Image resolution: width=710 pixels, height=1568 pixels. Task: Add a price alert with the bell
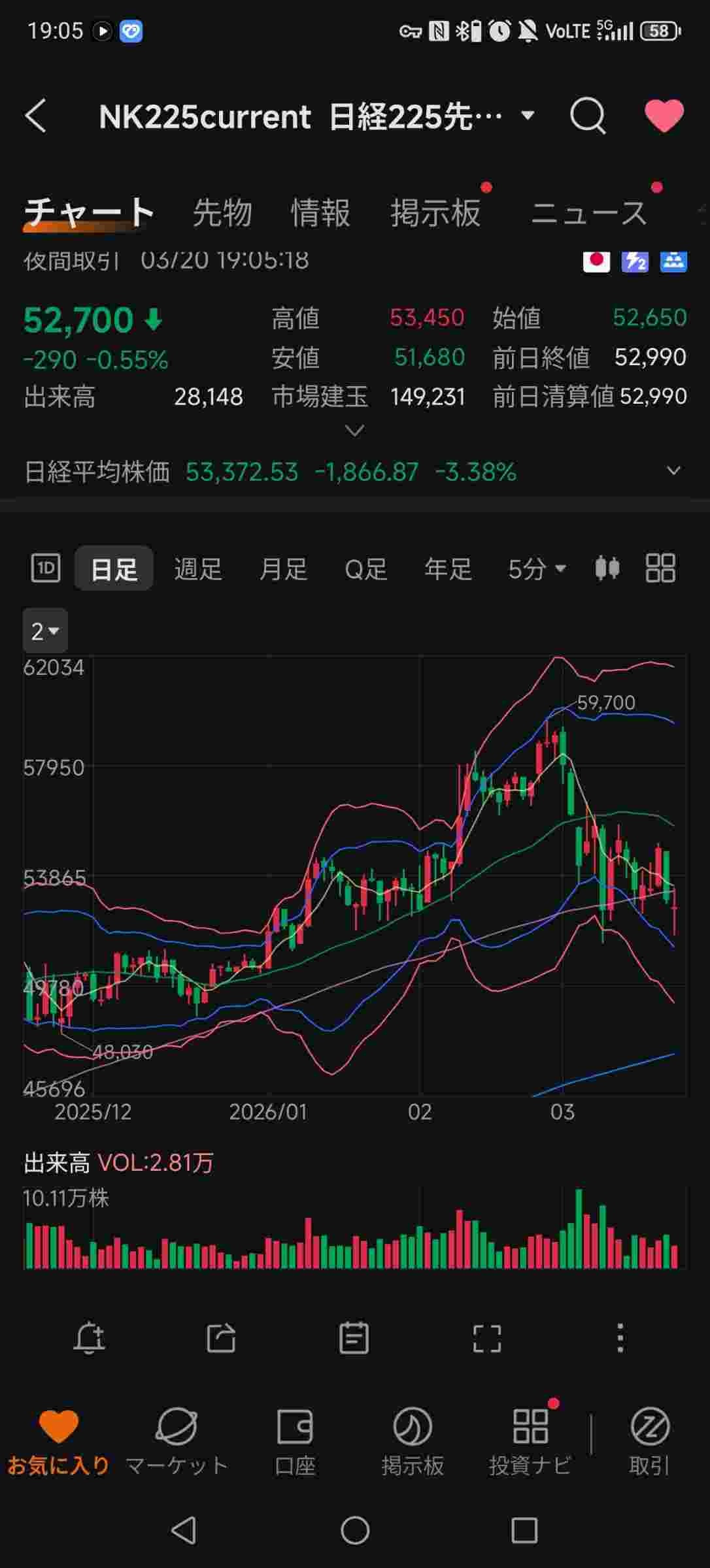89,1339
